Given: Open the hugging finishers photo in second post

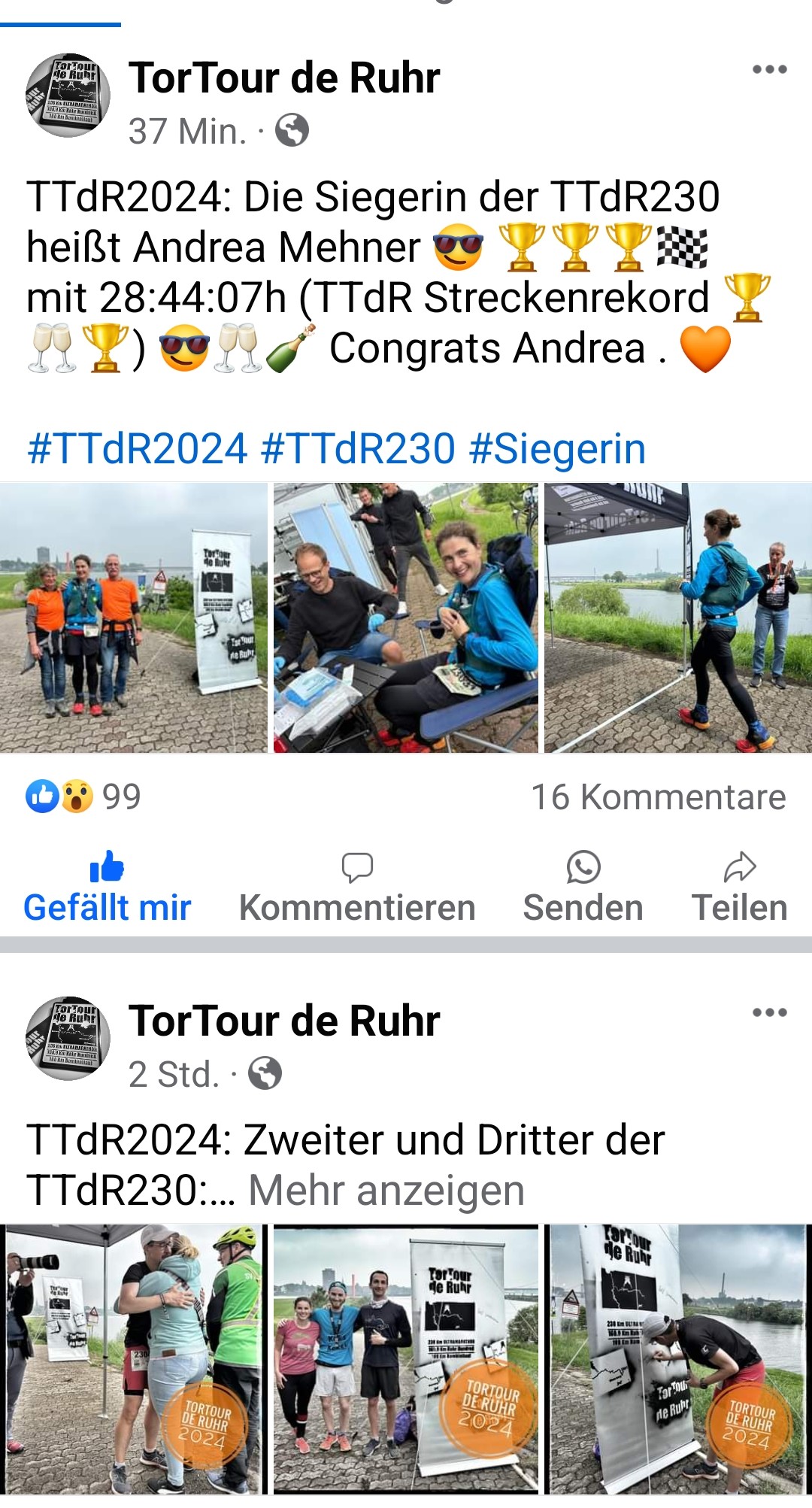Looking at the screenshot, I should tap(133, 1358).
